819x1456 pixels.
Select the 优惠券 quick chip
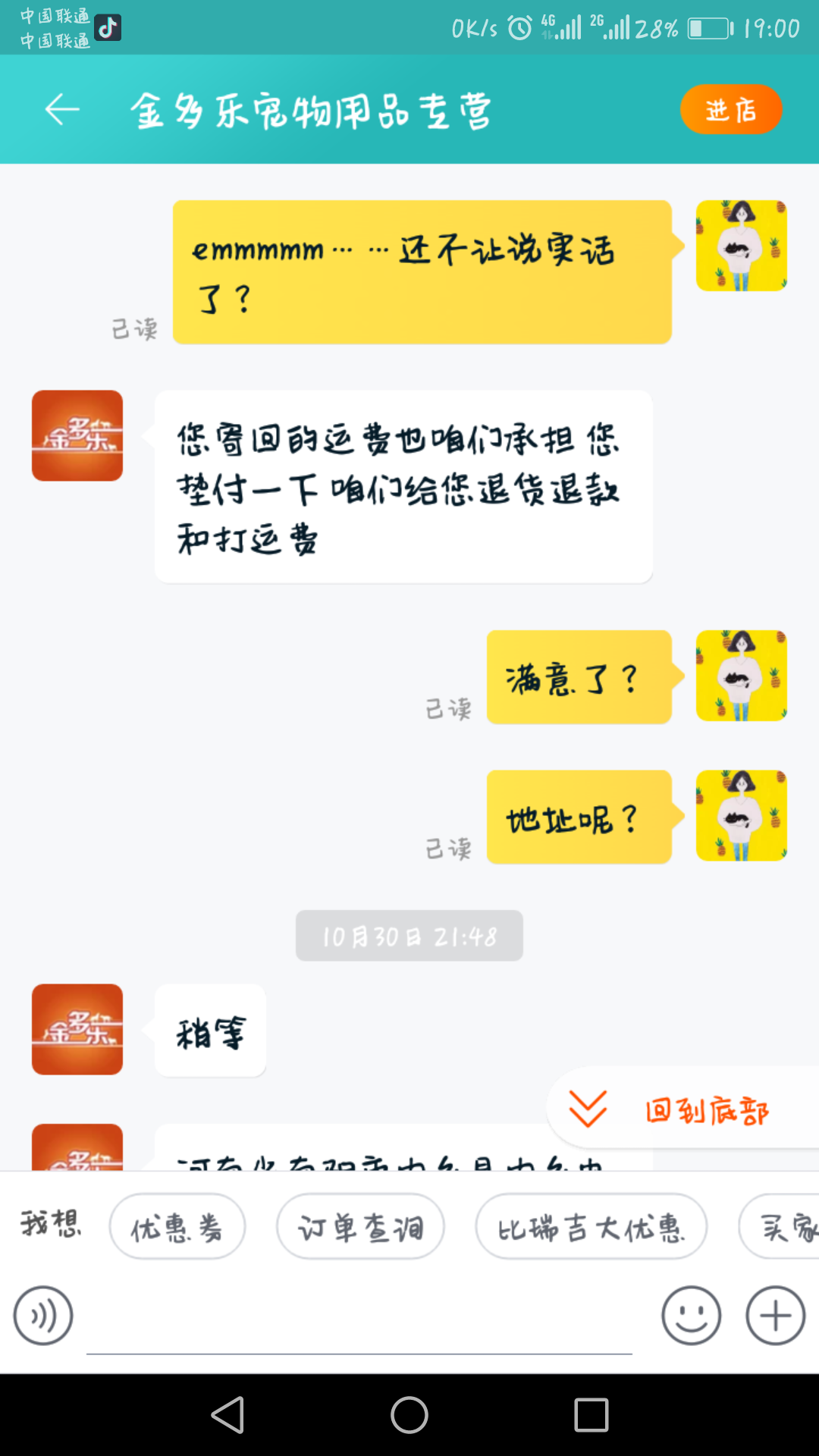coord(177,1226)
